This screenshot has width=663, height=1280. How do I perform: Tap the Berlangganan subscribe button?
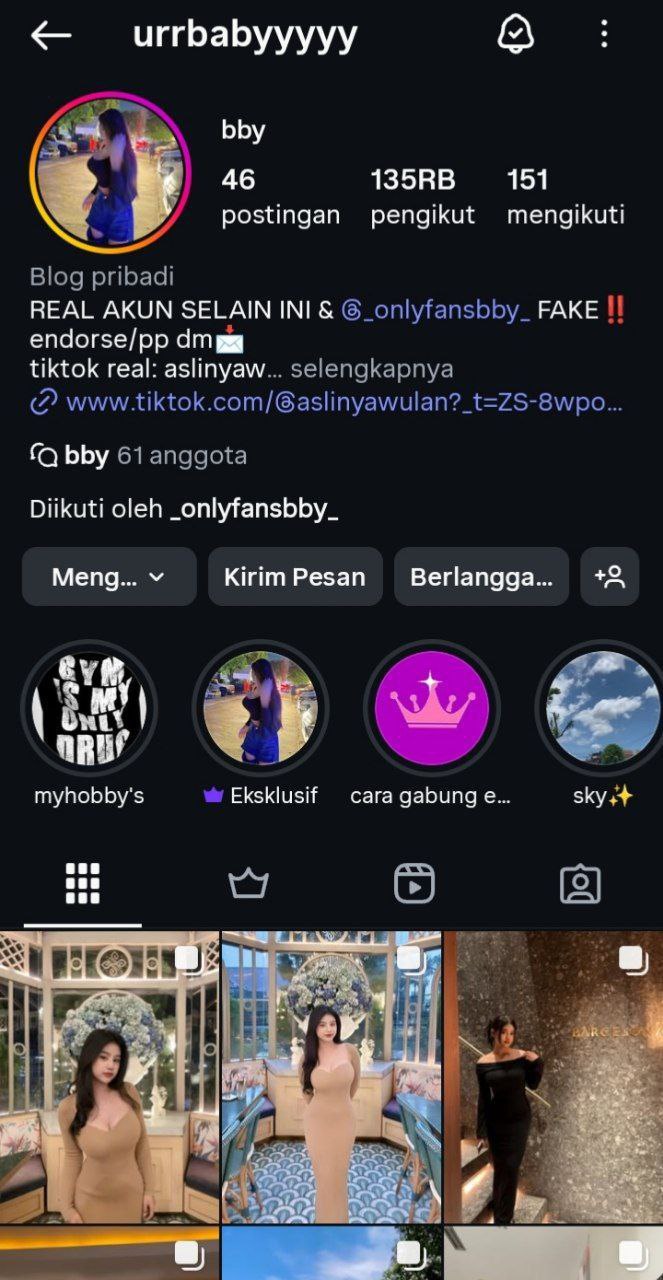coord(481,577)
